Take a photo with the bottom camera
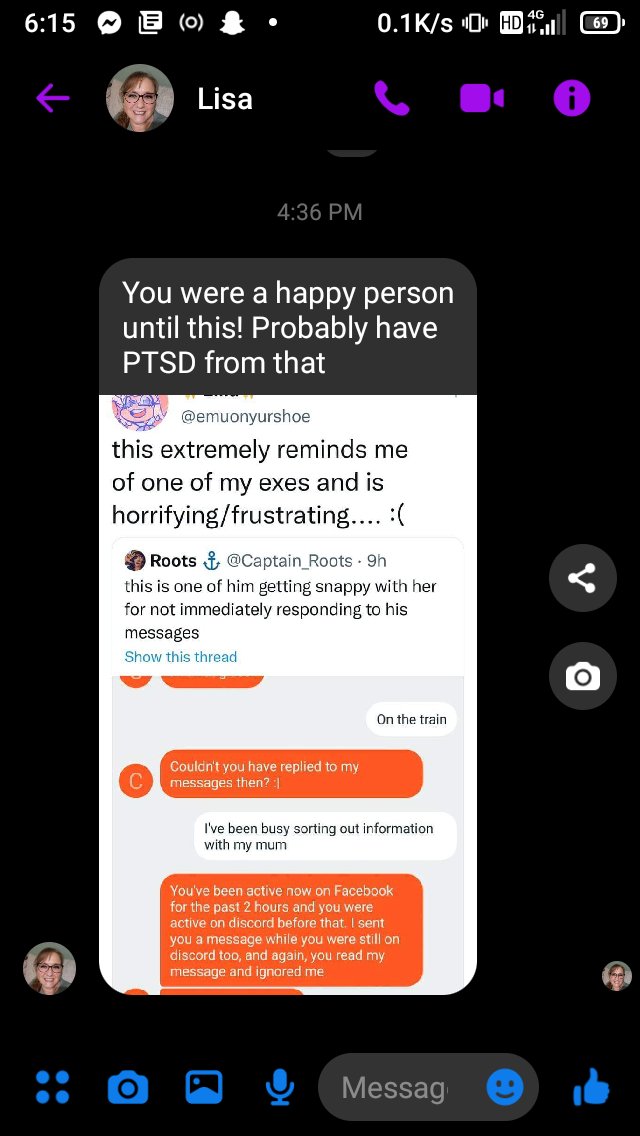This screenshot has height=1136, width=640. [127, 1087]
